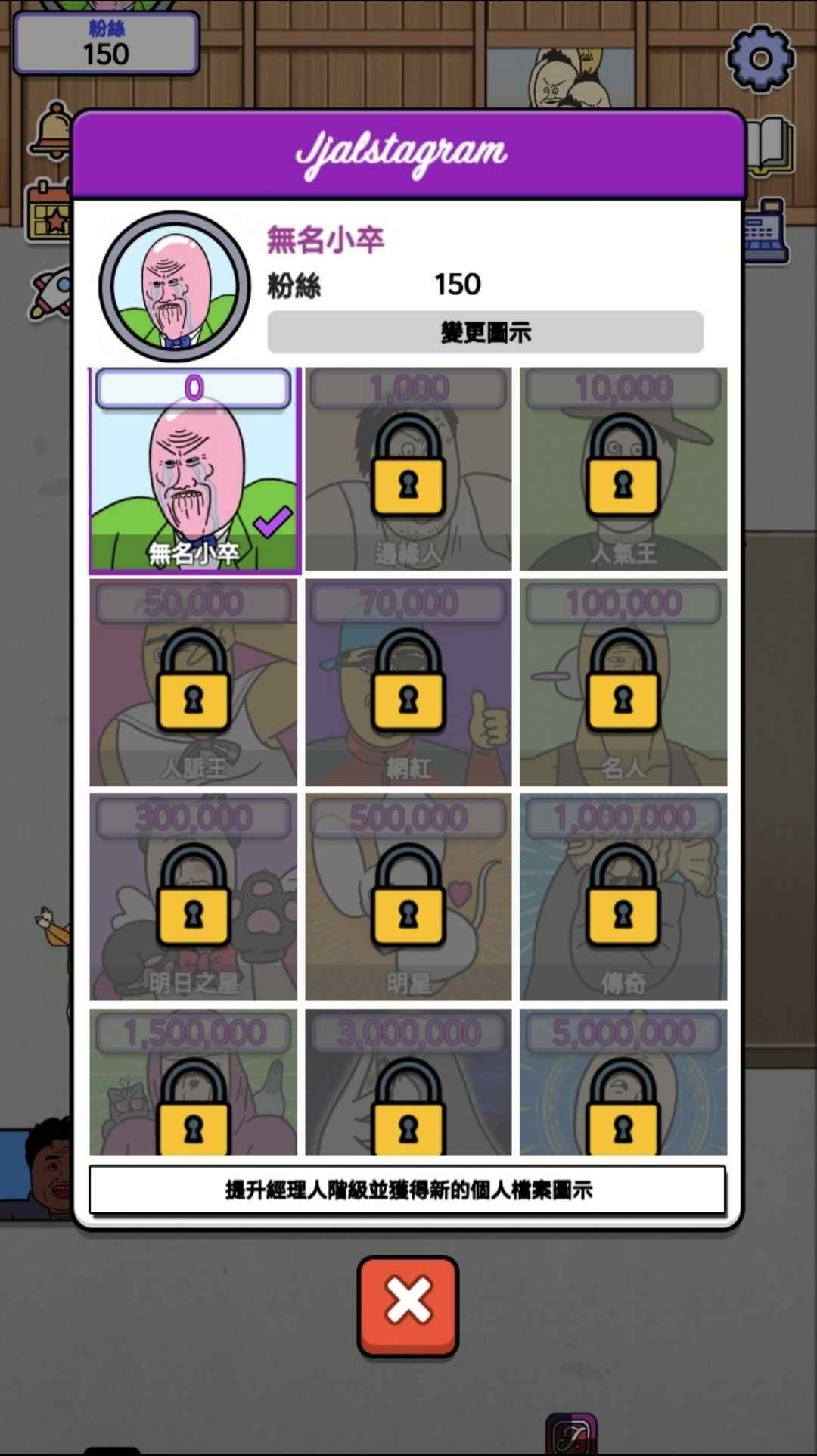Close the Jjalstagram dialog with red X
Image resolution: width=817 pixels, height=1456 pixels.
coord(408,1305)
